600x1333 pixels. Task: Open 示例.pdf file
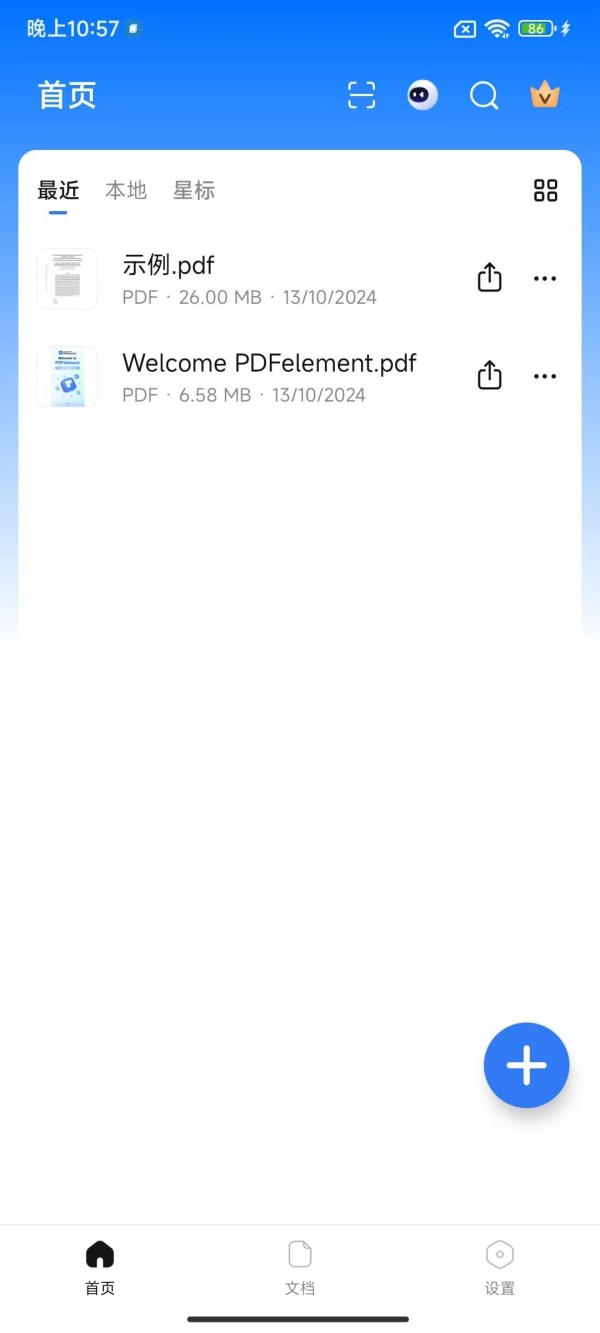tap(250, 278)
